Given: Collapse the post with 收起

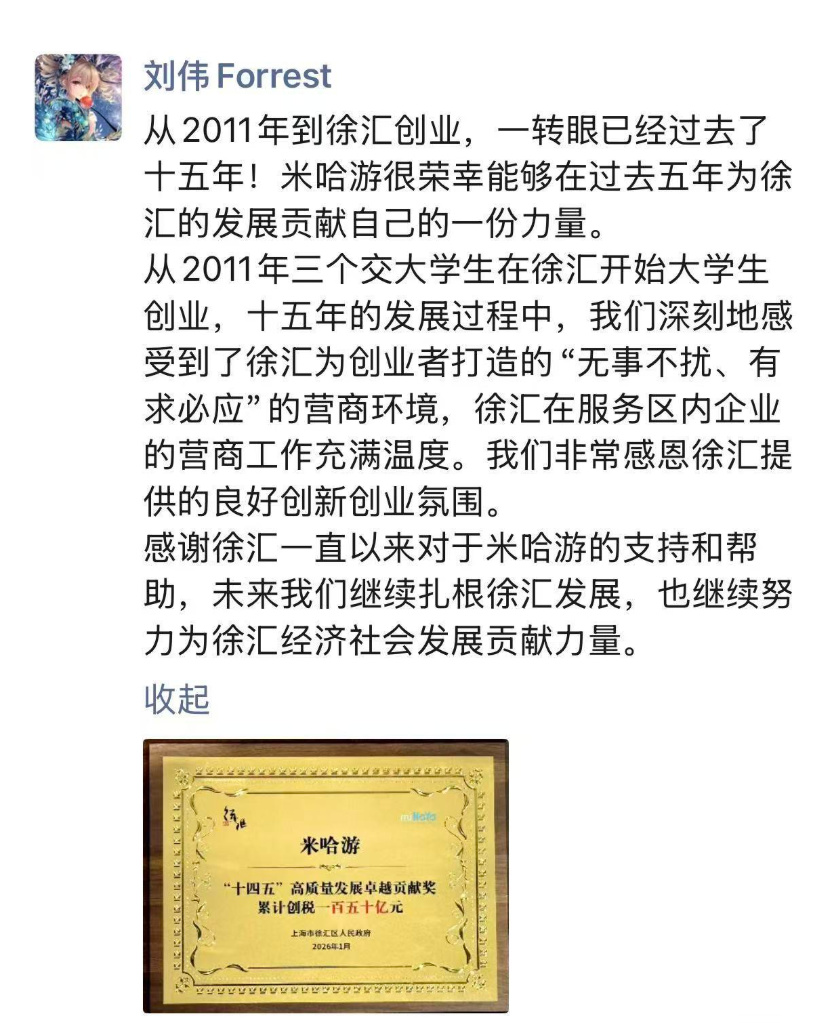Looking at the screenshot, I should 177,699.
